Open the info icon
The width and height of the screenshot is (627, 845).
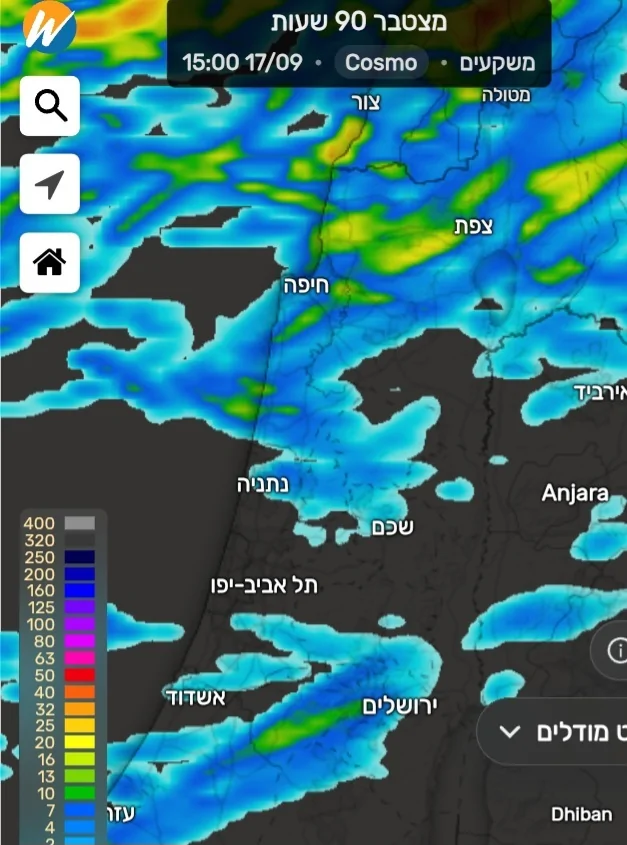pyautogui.click(x=615, y=649)
